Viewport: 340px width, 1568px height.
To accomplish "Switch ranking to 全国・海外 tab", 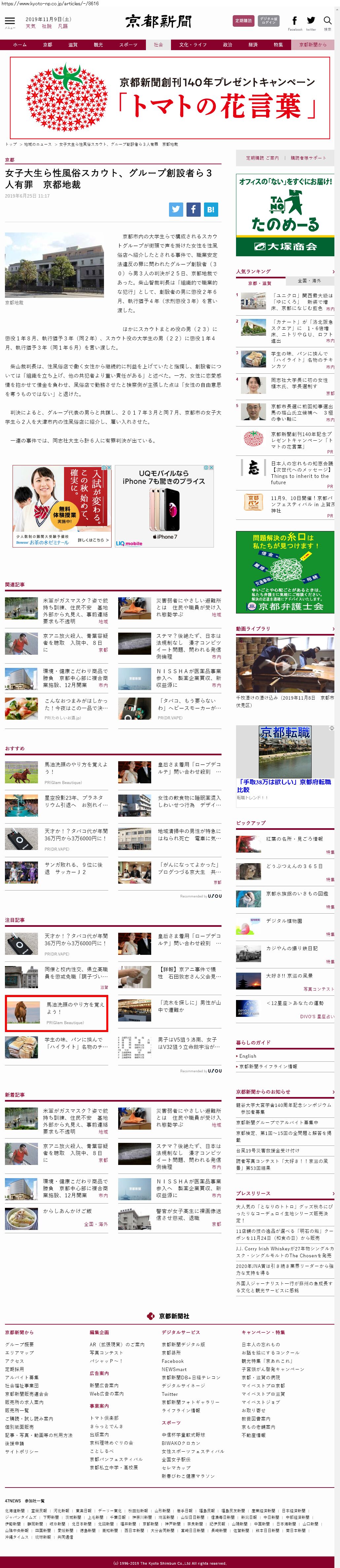I will tap(309, 281).
